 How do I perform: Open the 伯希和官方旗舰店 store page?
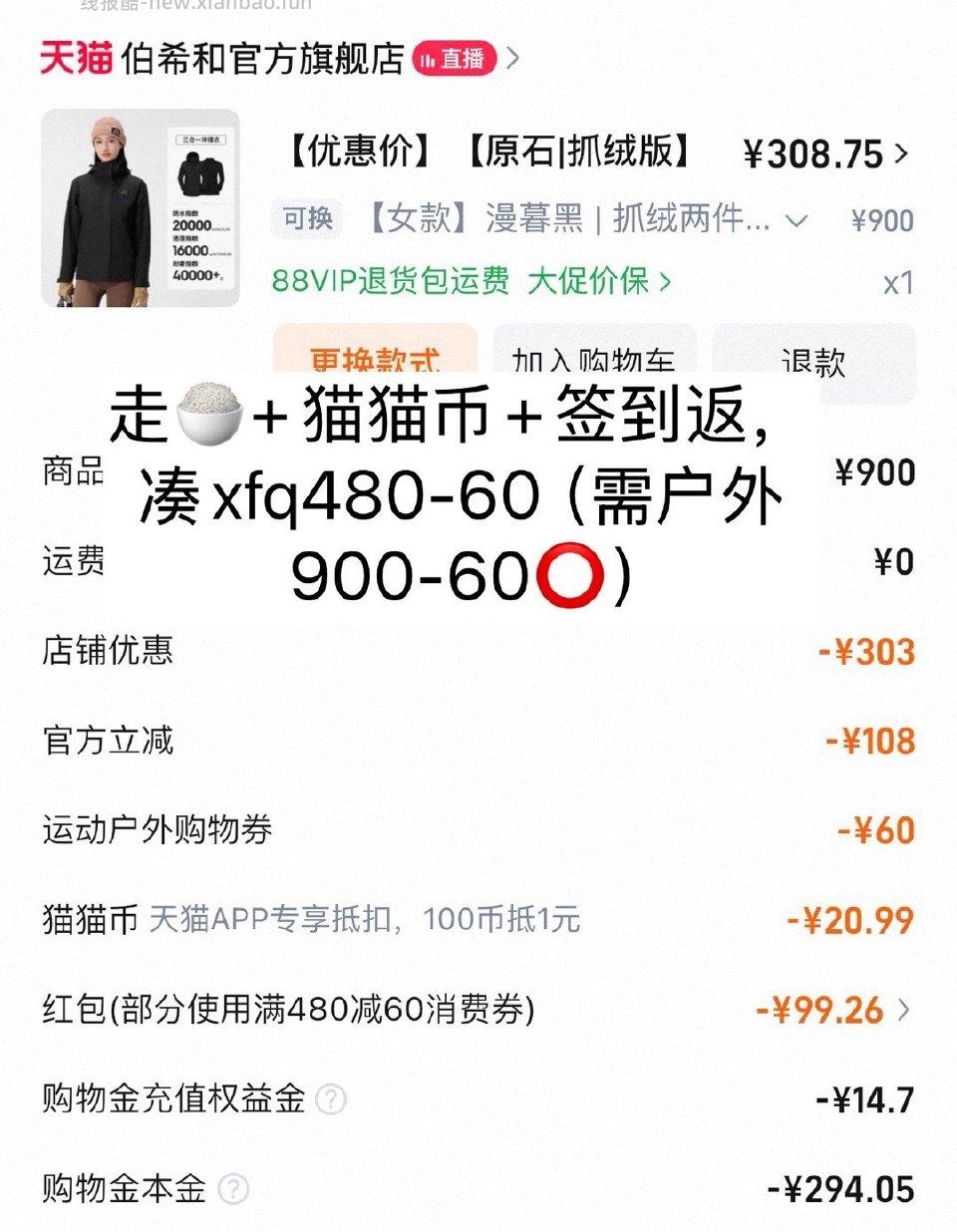point(261,60)
